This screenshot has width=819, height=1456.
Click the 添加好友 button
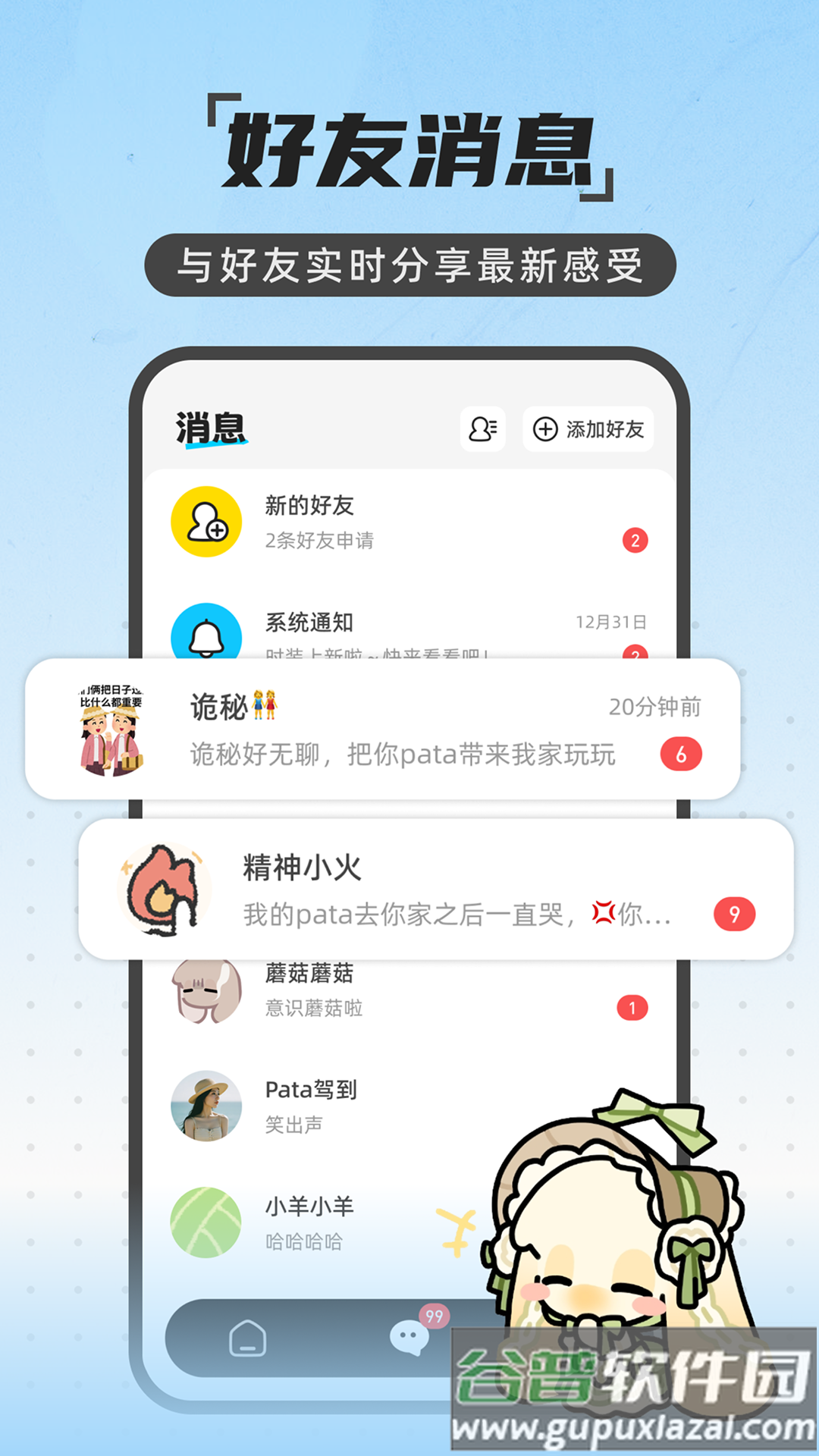[x=588, y=430]
